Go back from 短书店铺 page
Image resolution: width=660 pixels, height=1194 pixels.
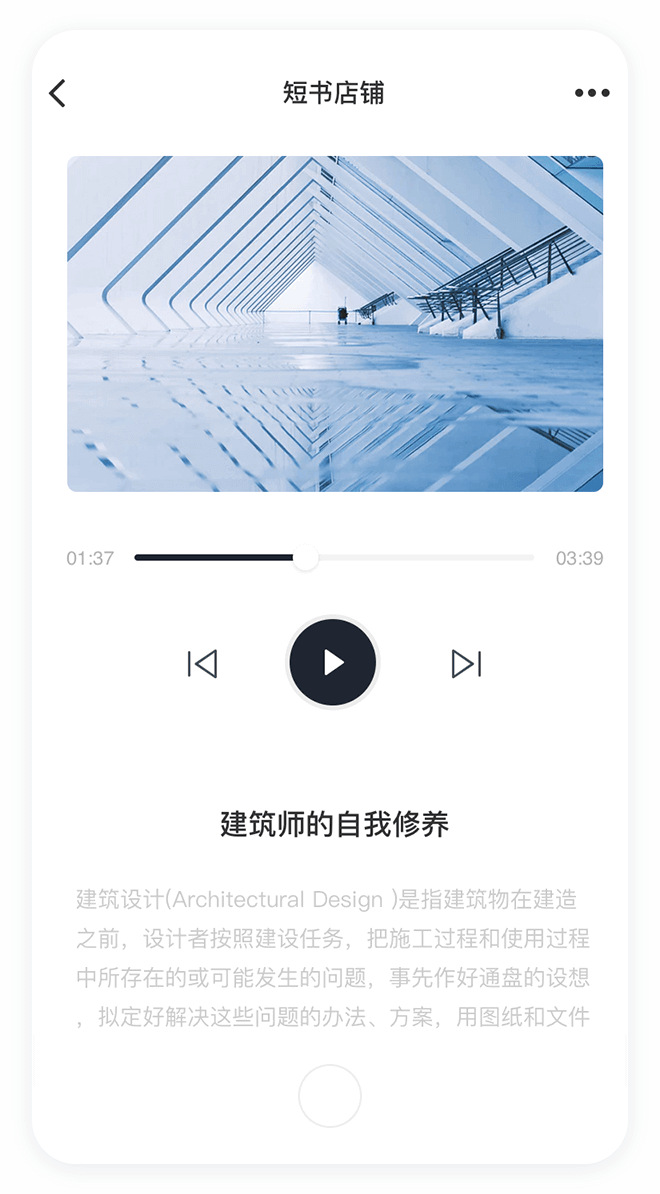click(x=57, y=93)
